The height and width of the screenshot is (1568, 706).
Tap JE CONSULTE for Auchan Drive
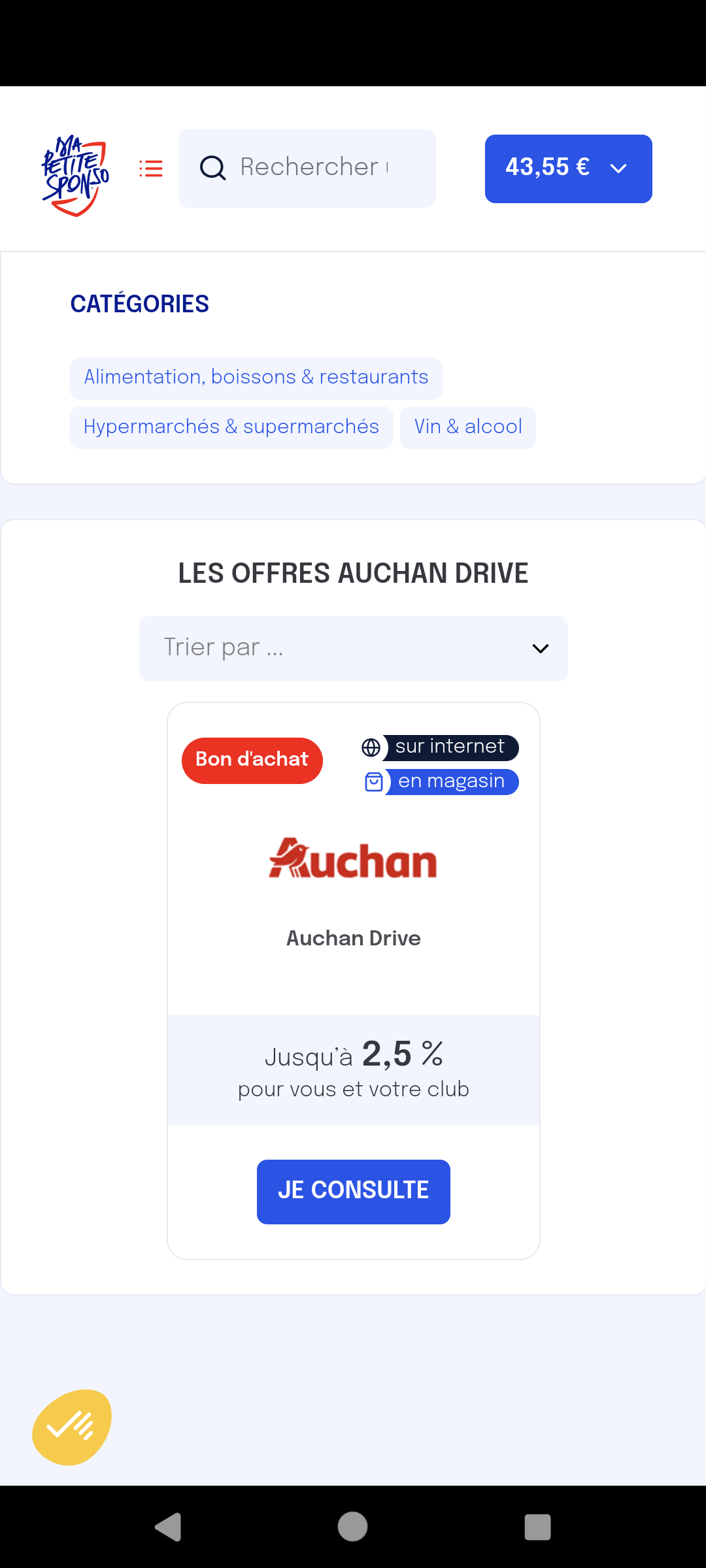[353, 1191]
